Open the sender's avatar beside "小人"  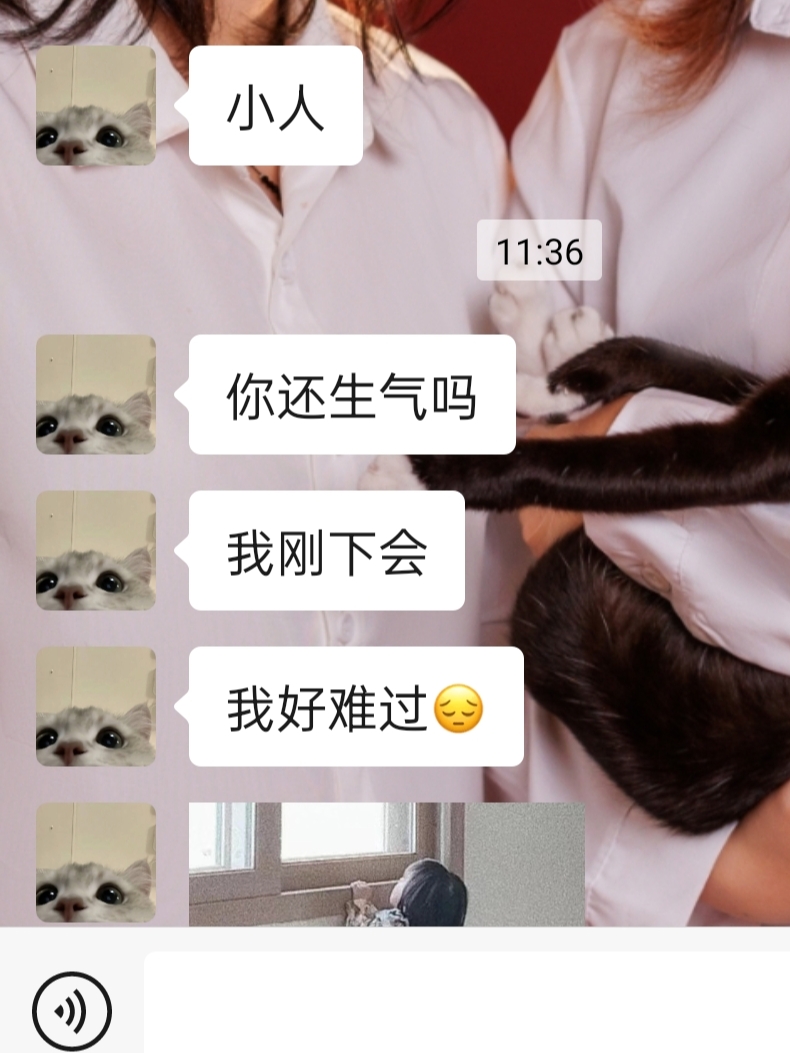tap(96, 105)
